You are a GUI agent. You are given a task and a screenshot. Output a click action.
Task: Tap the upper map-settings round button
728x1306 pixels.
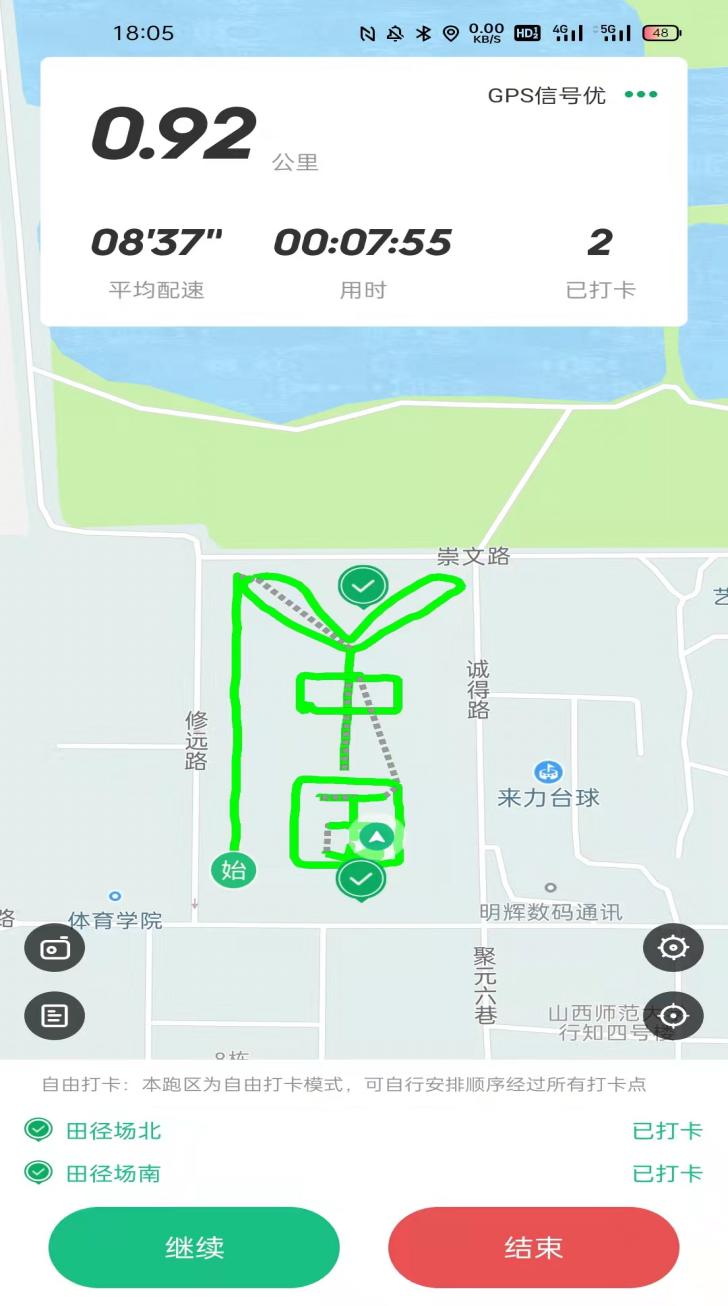pyautogui.click(x=673, y=948)
